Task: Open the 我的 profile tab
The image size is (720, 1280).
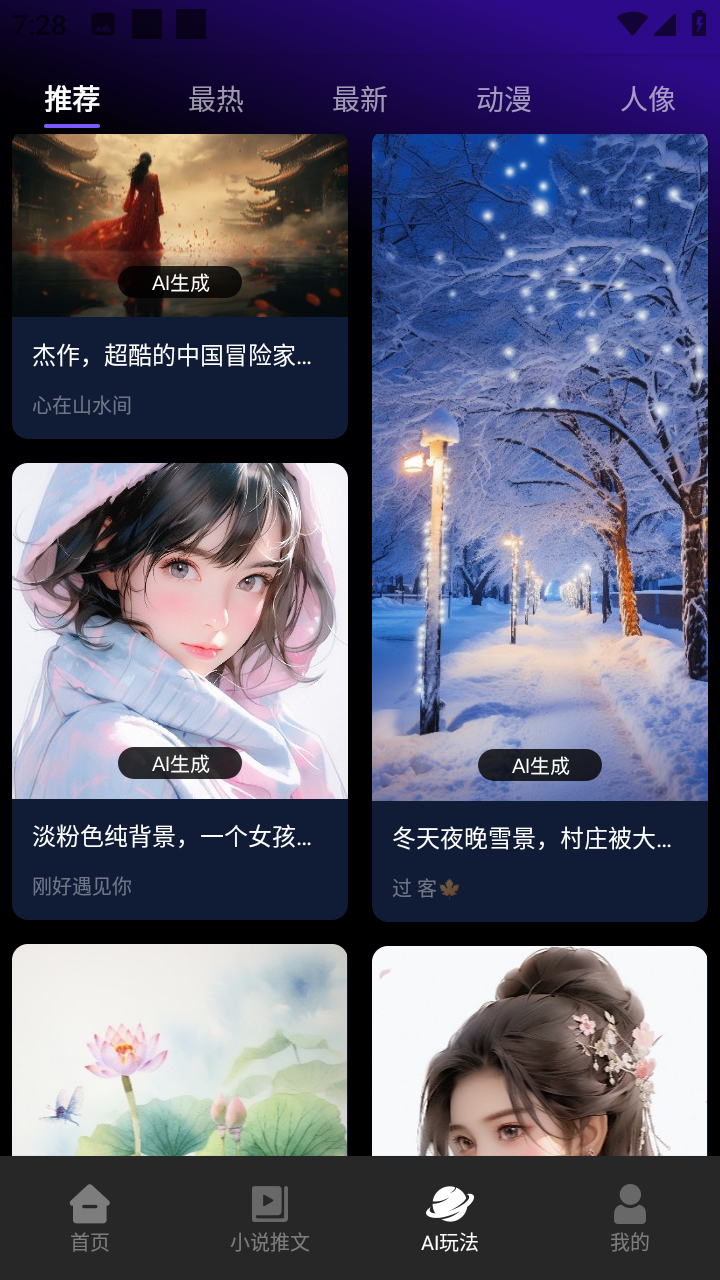Action: click(630, 1218)
